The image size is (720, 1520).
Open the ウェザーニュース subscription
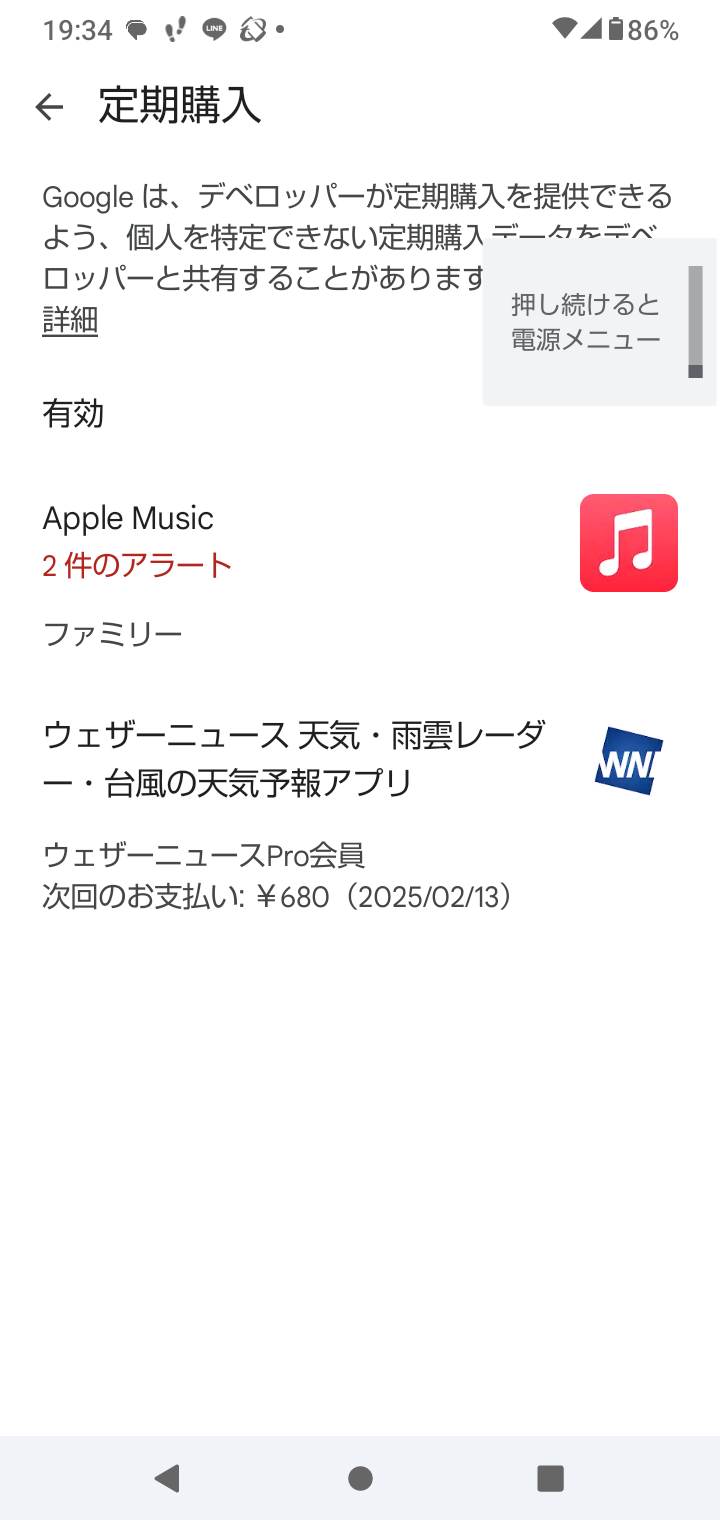pyautogui.click(x=360, y=814)
